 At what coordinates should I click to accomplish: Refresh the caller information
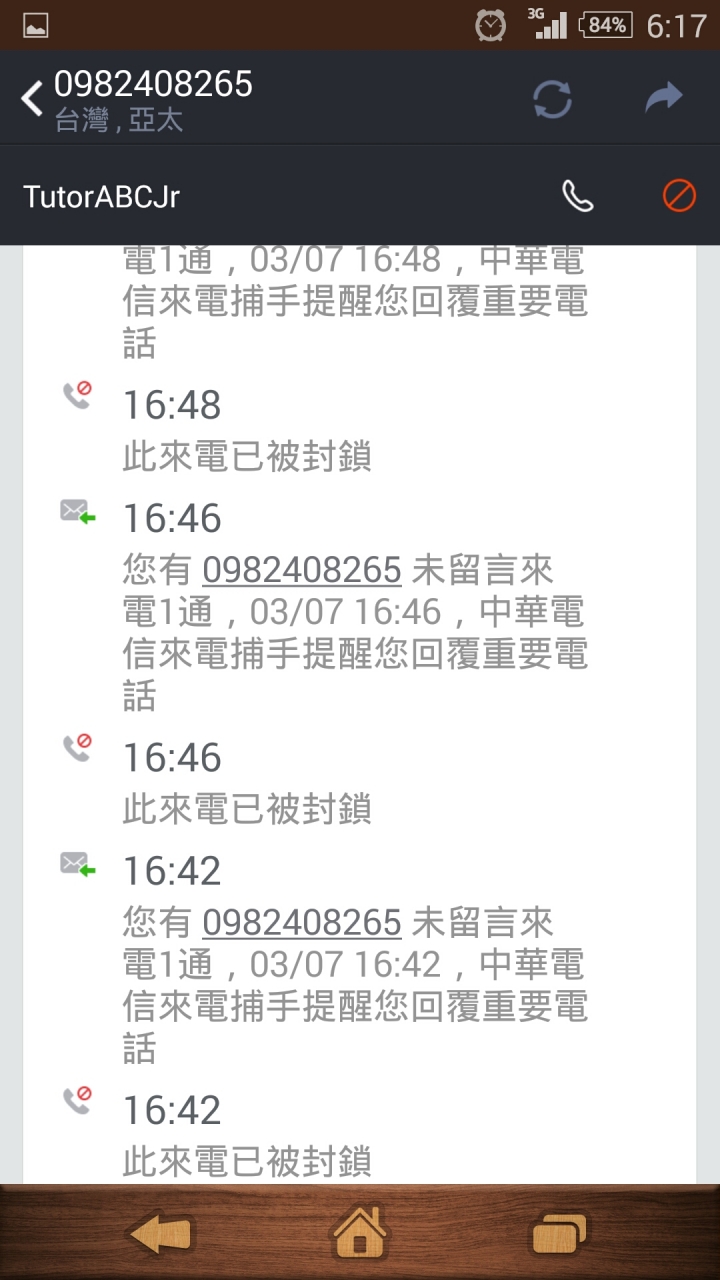pos(552,99)
